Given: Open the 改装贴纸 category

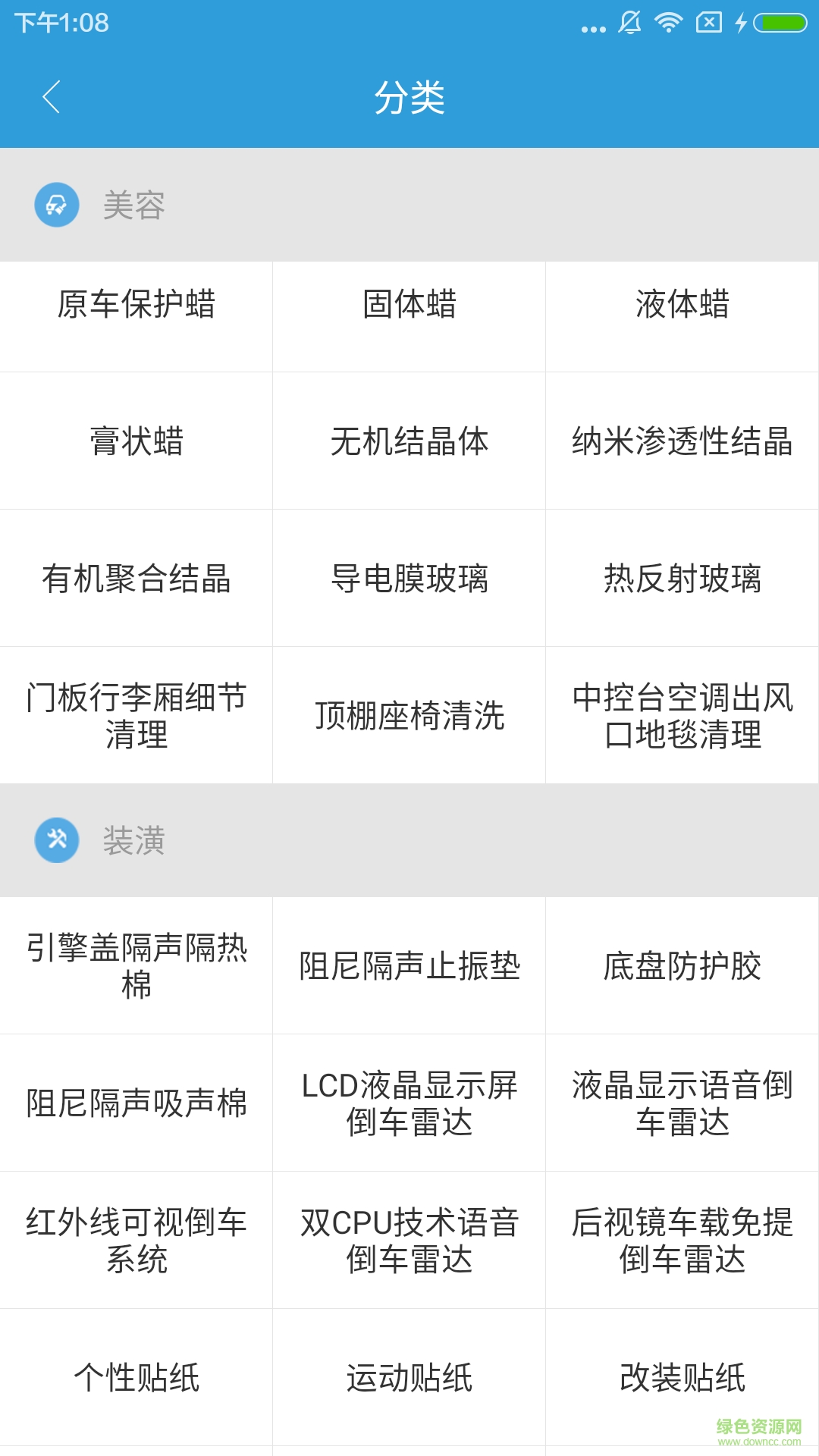Looking at the screenshot, I should coord(682,1377).
